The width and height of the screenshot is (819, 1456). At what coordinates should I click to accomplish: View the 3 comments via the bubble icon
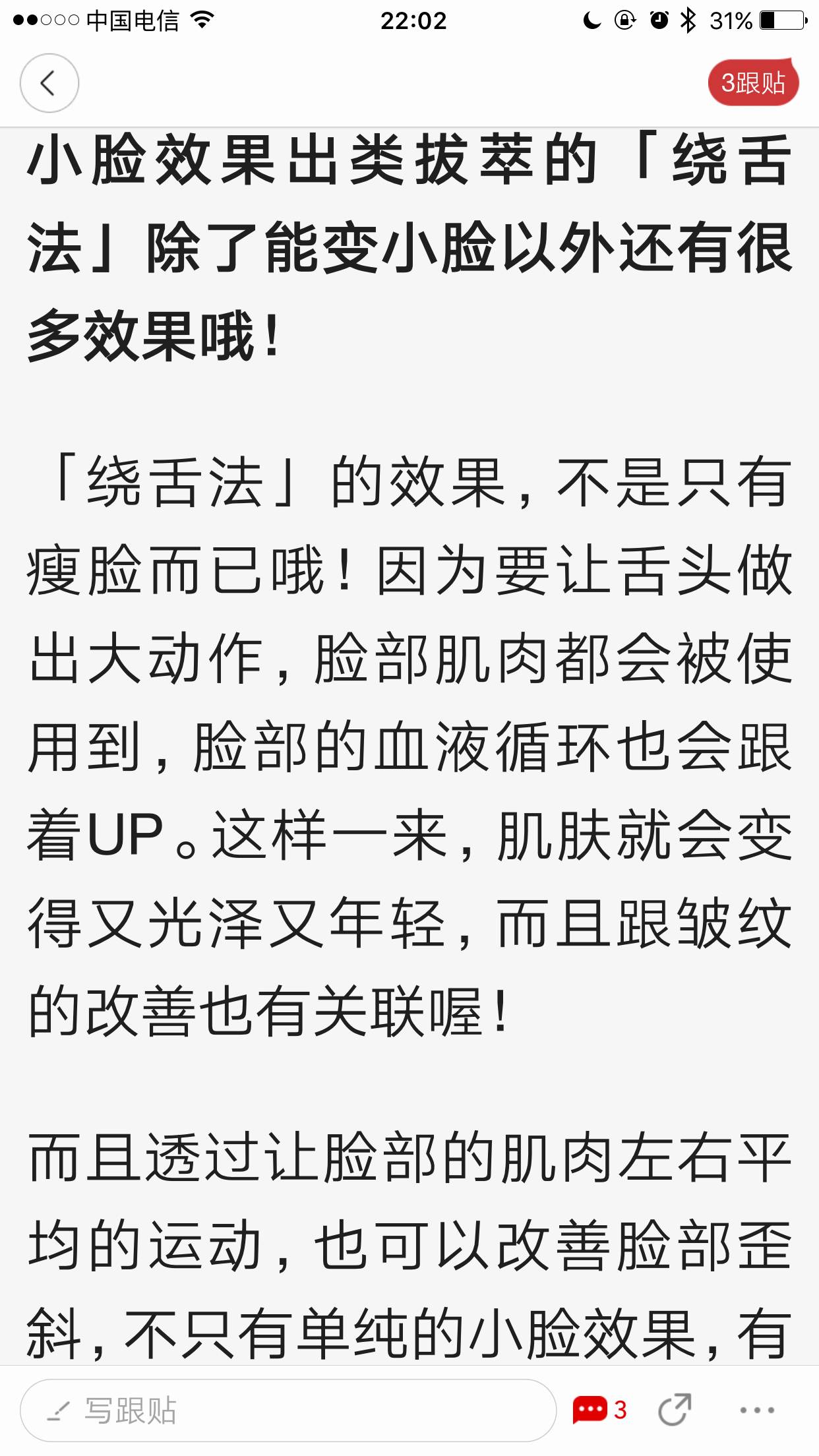(x=598, y=1410)
